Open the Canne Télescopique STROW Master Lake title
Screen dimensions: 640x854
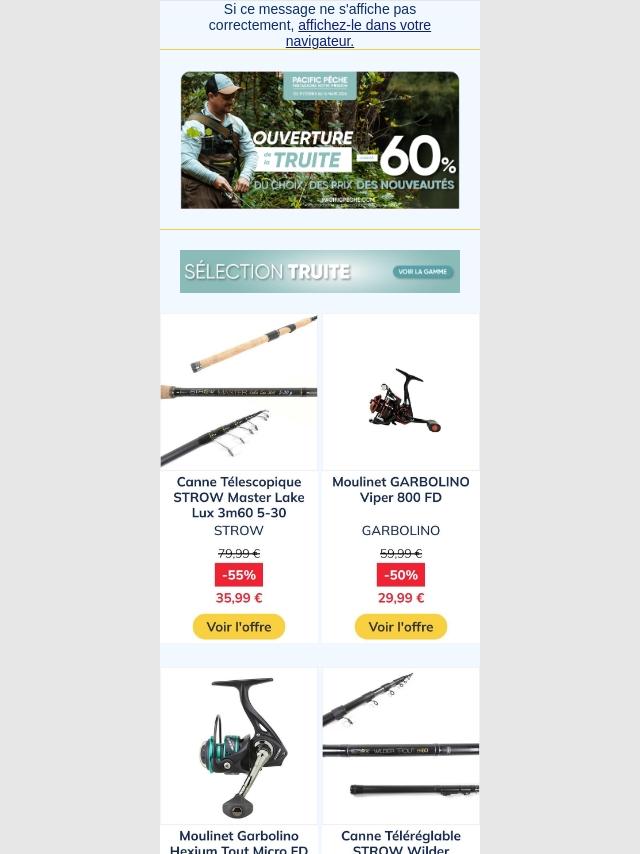[x=239, y=497]
